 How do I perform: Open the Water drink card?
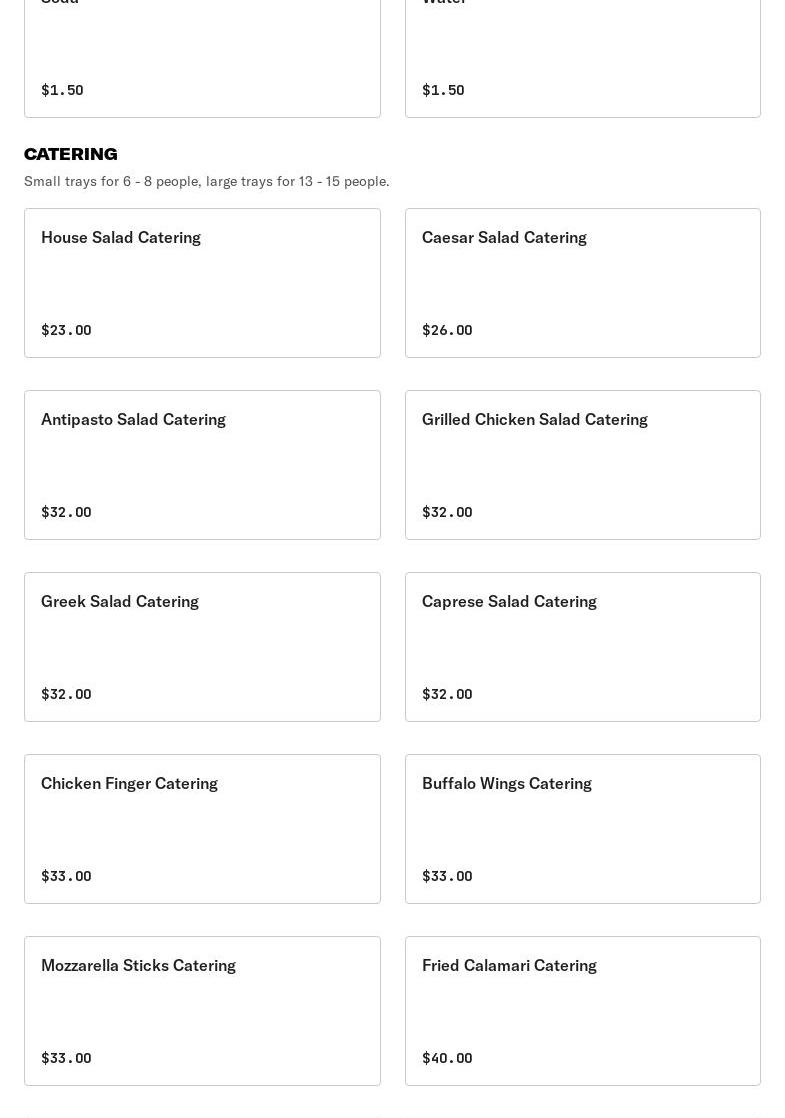click(582, 55)
